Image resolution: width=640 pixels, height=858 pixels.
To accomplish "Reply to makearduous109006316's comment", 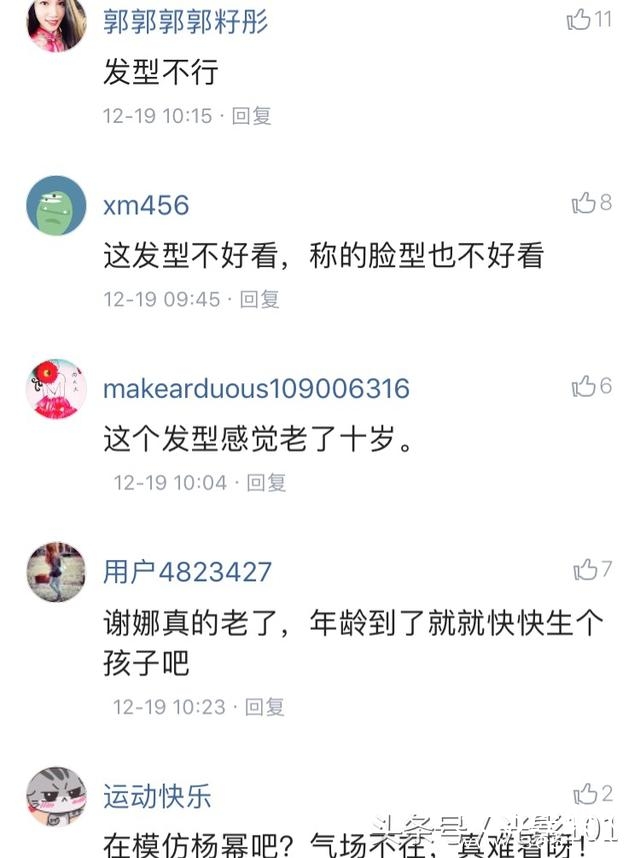I will [x=267, y=483].
